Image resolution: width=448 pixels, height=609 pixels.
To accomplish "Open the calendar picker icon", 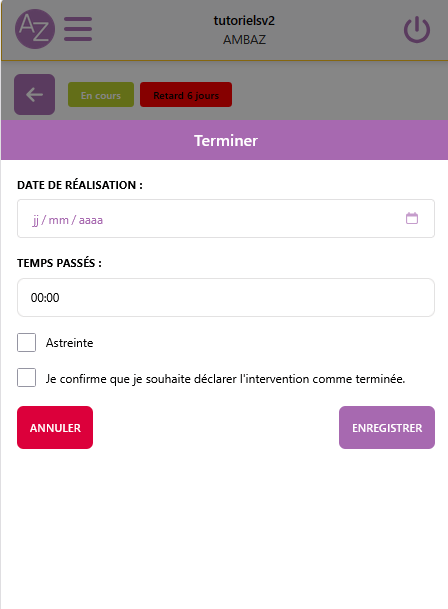I will 412,218.
